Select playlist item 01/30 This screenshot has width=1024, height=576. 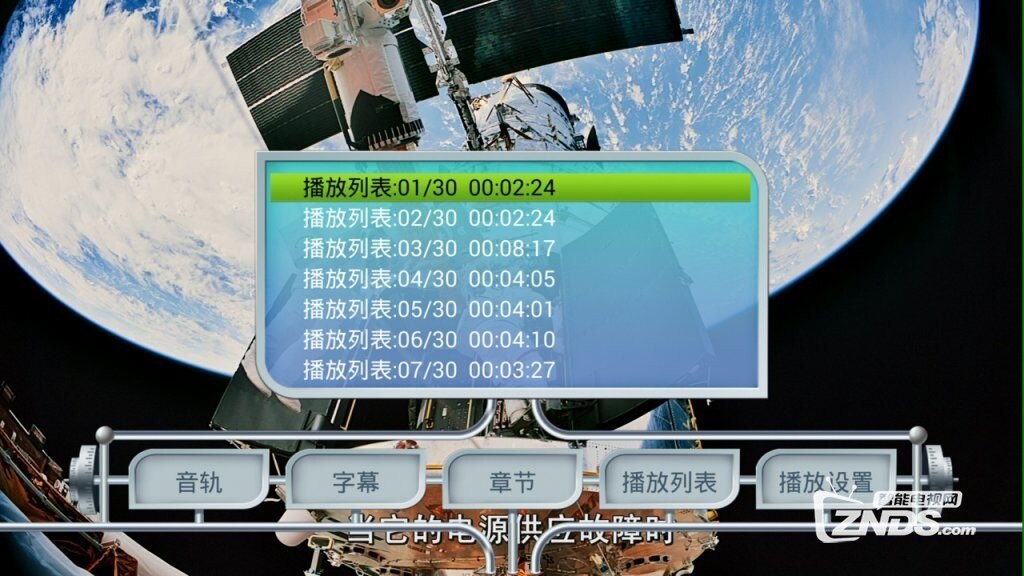[428, 187]
